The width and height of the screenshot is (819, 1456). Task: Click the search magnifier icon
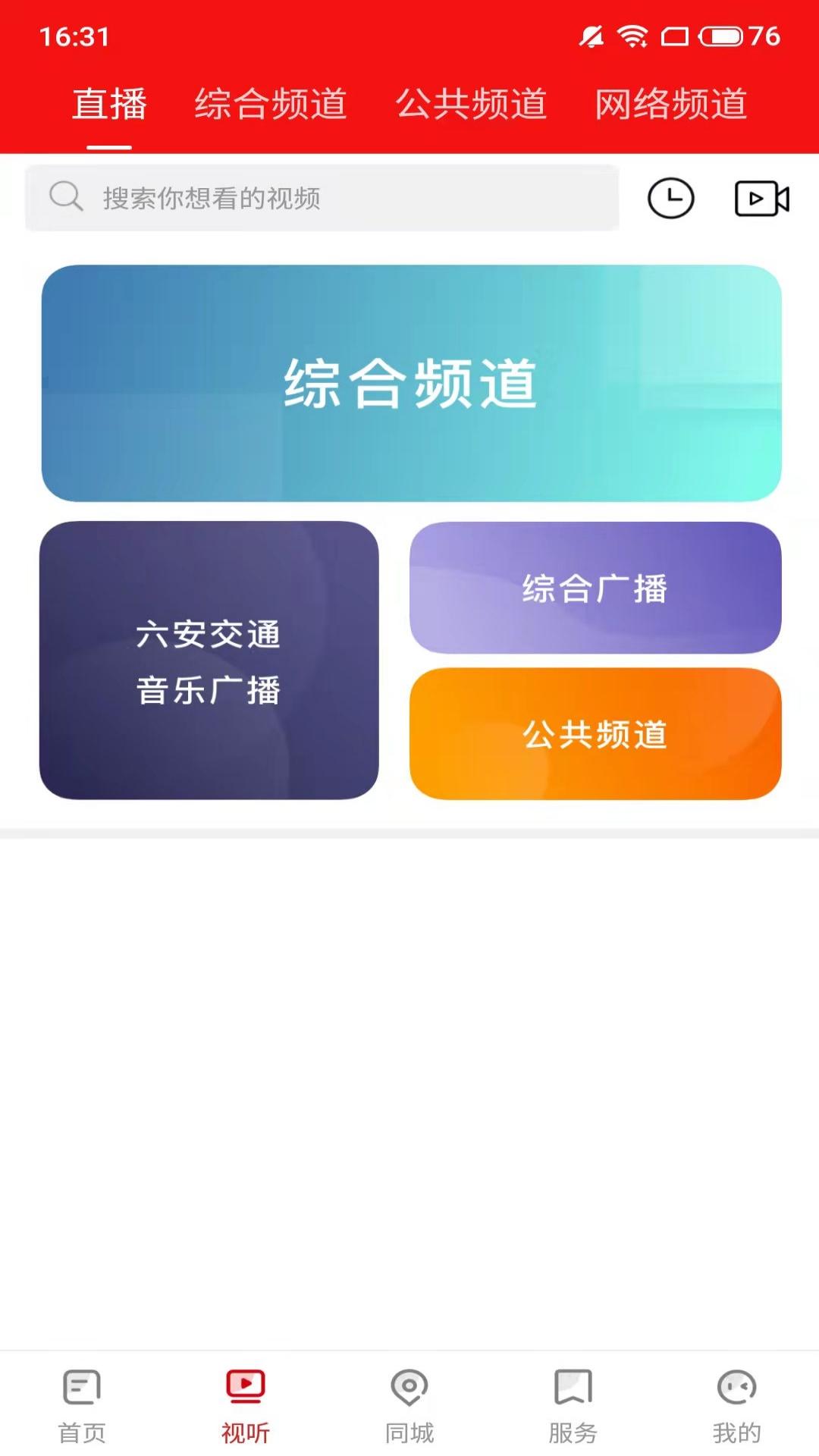67,197
